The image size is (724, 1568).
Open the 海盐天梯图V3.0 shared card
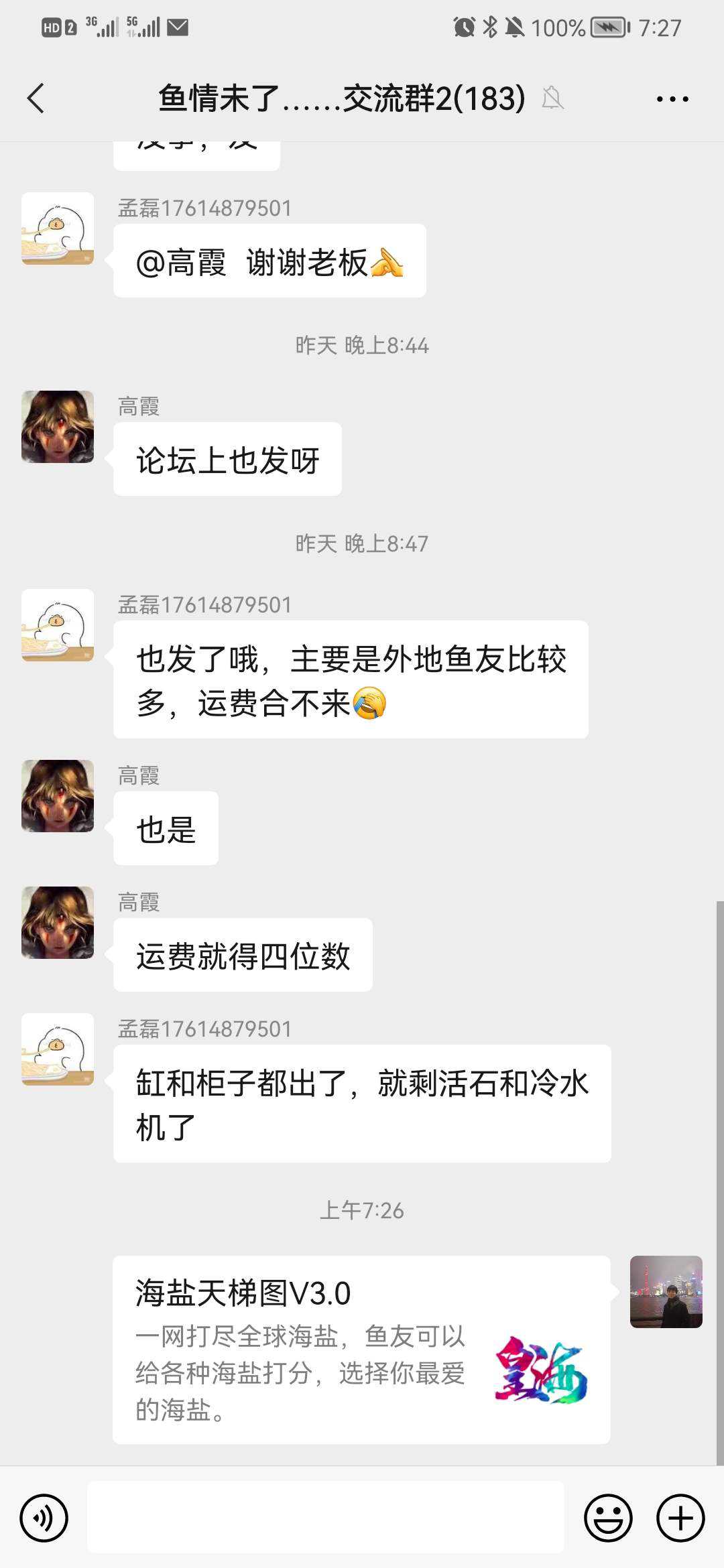pos(361,1350)
